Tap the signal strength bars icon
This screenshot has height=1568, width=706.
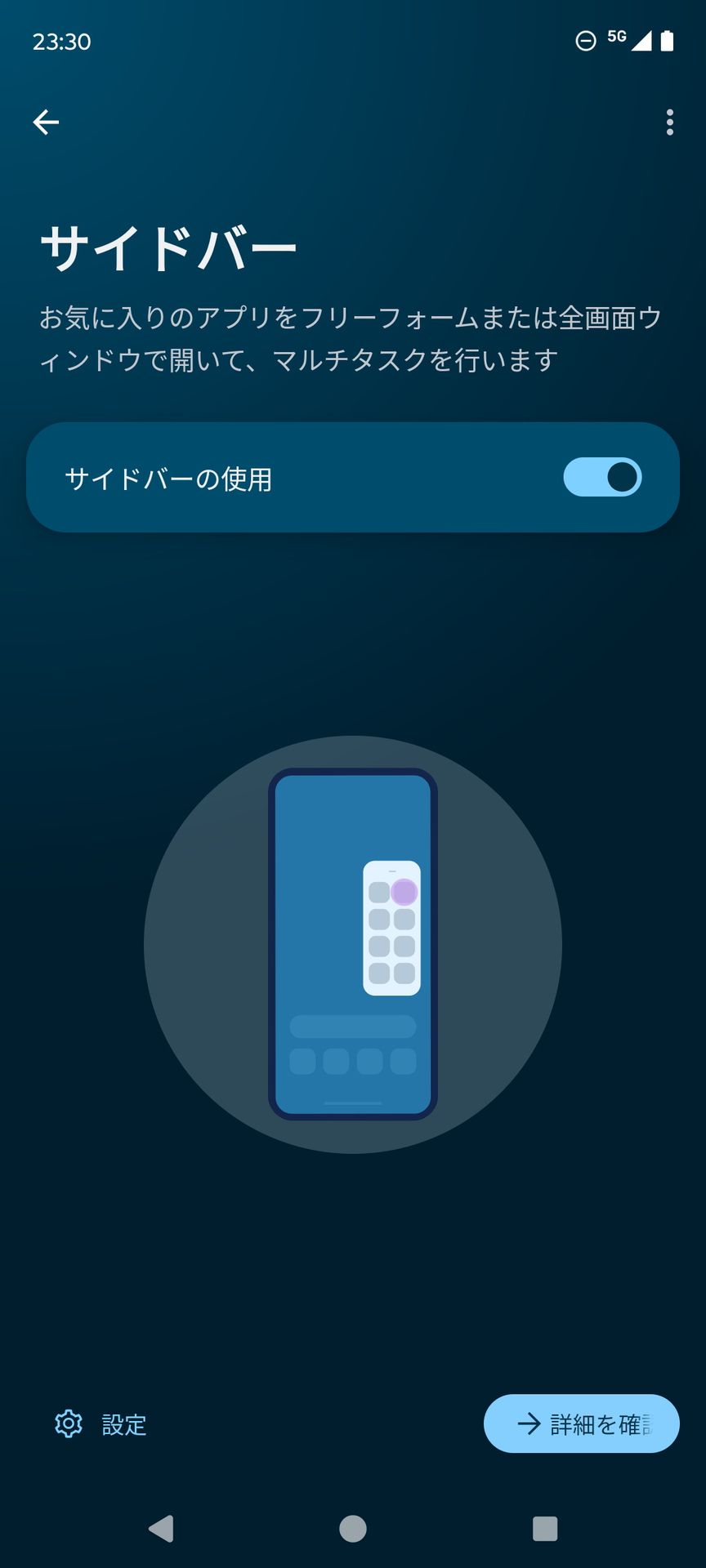click(645, 39)
